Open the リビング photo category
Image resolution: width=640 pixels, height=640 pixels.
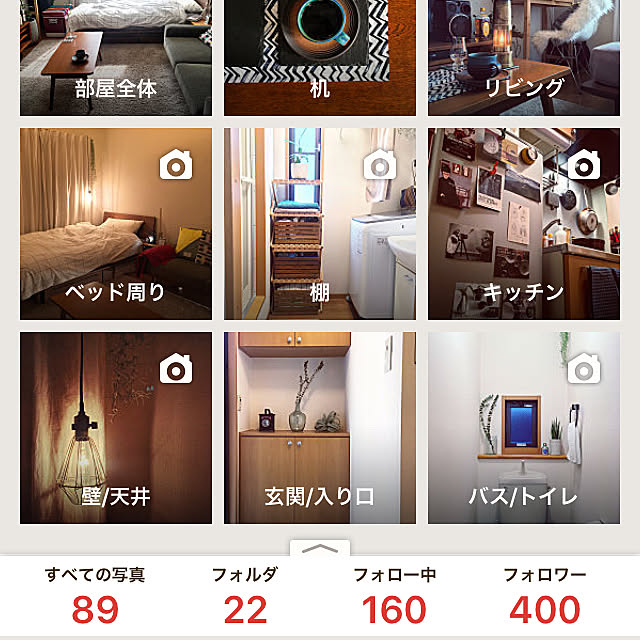524,58
